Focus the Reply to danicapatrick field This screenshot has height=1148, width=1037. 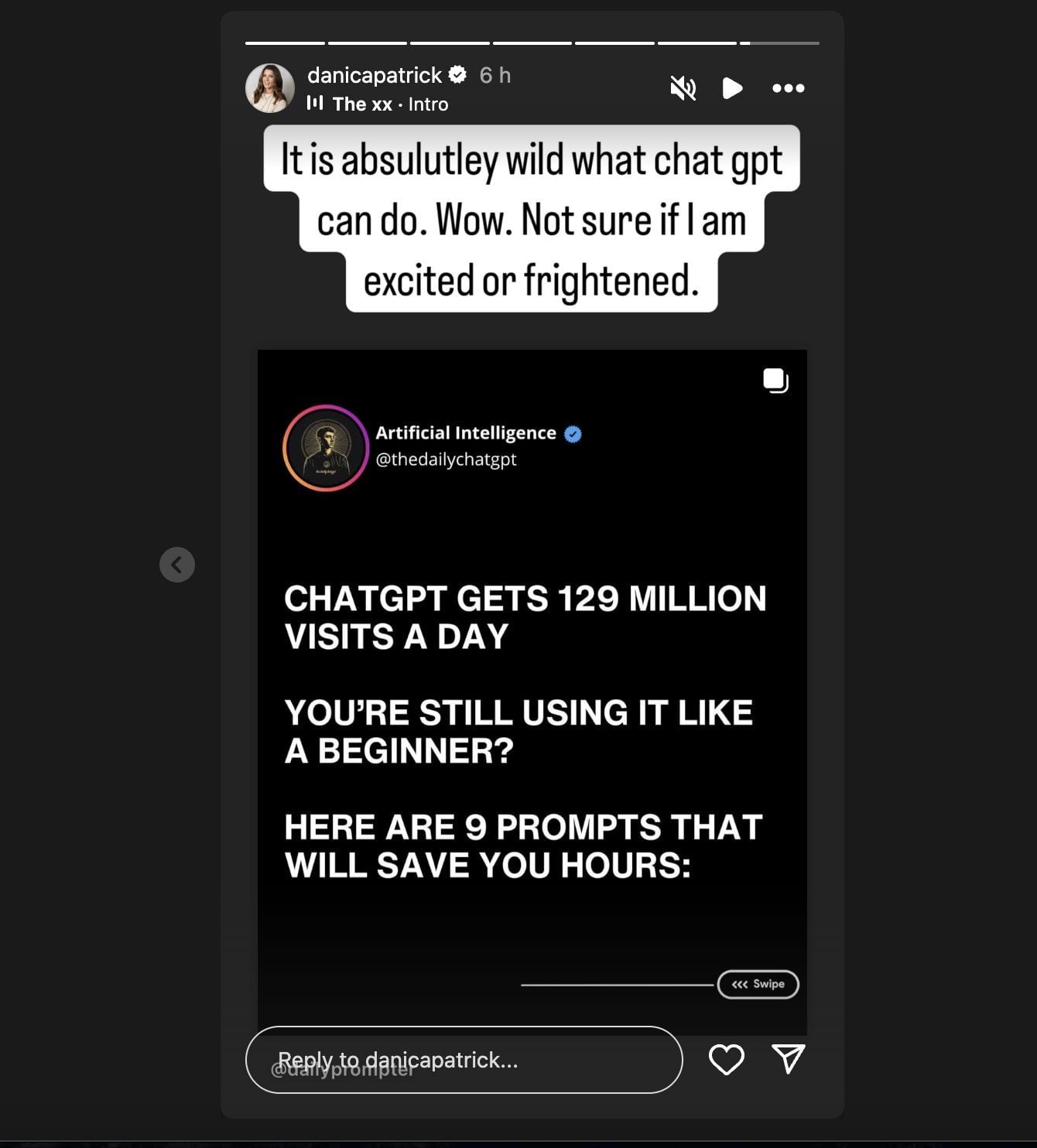464,1059
